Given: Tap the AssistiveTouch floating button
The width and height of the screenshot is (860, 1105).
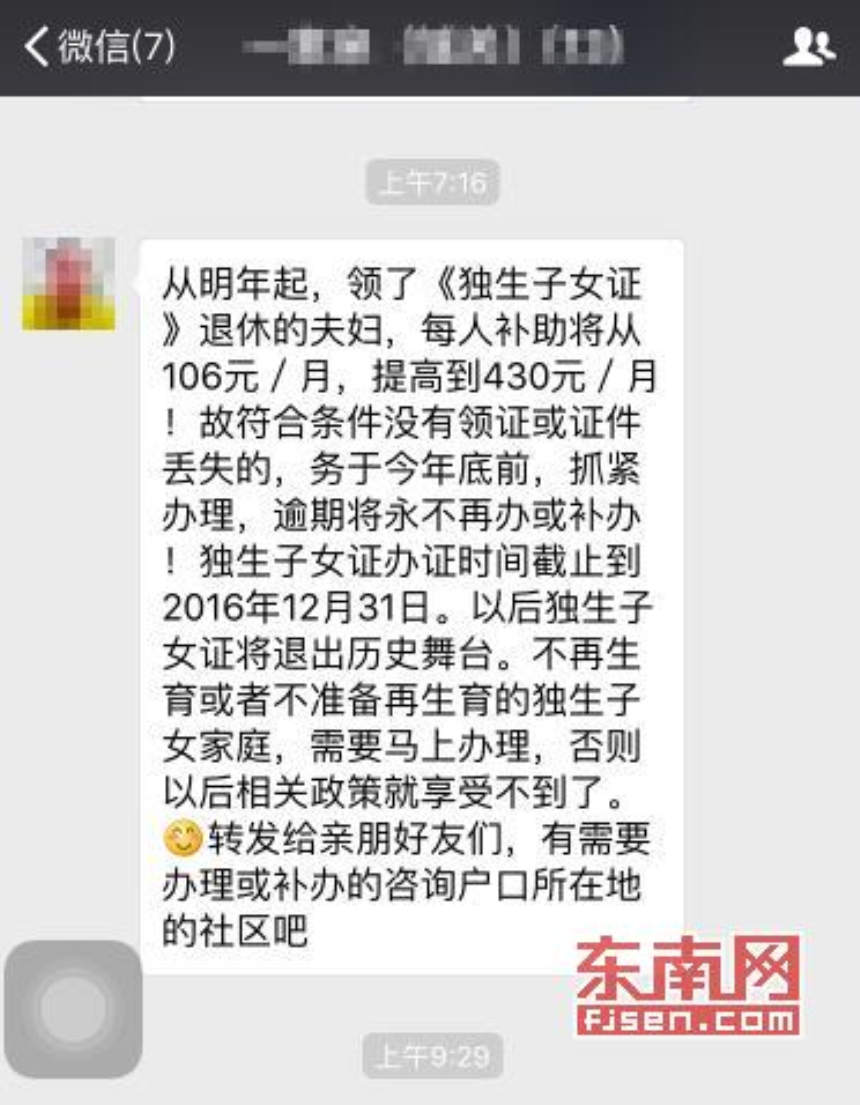Looking at the screenshot, I should click(73, 1008).
